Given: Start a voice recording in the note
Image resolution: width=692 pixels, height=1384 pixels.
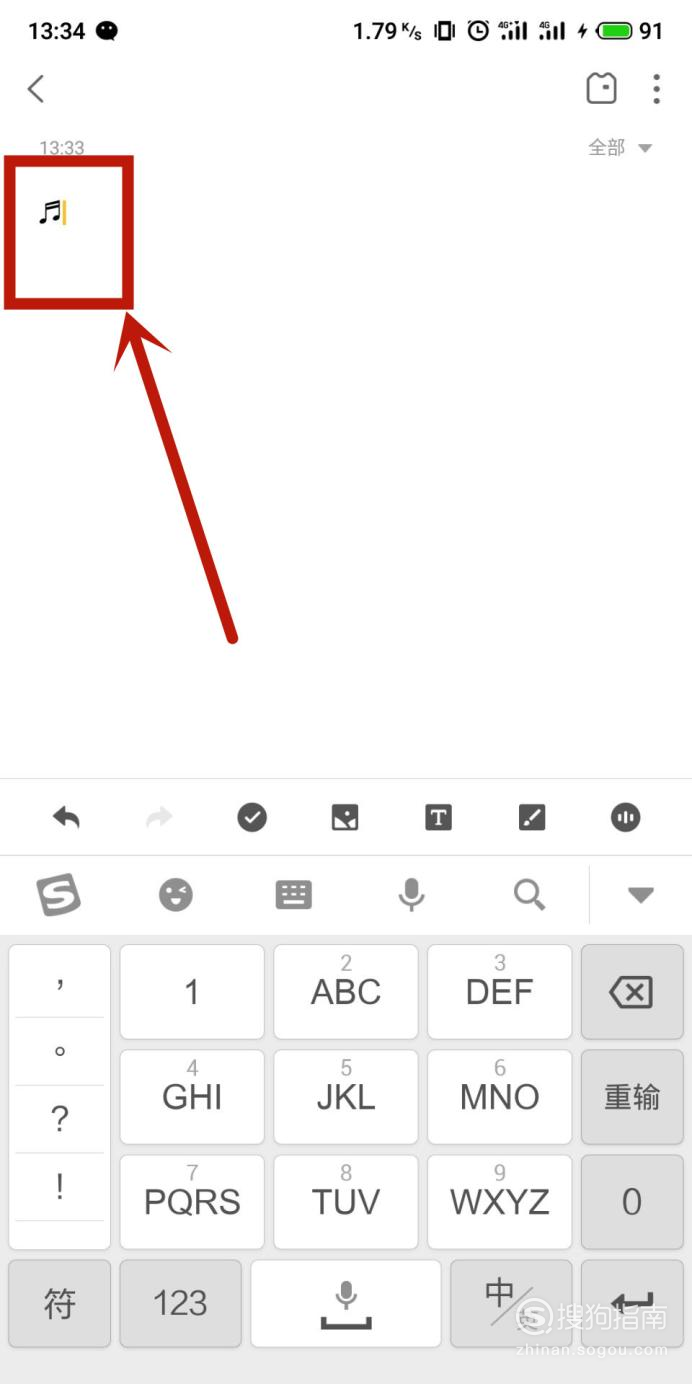Looking at the screenshot, I should pos(625,818).
